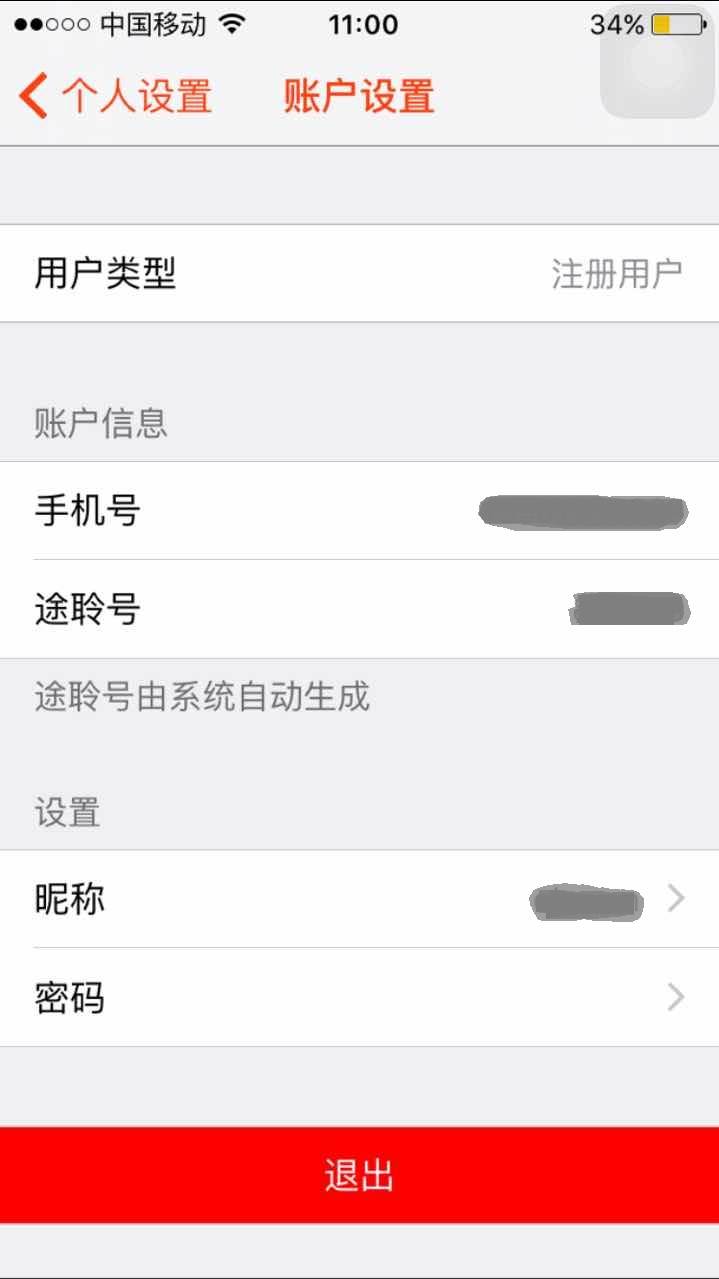Go back to 个人设置
Image resolution: width=719 pixels, height=1279 pixels.
click(115, 97)
